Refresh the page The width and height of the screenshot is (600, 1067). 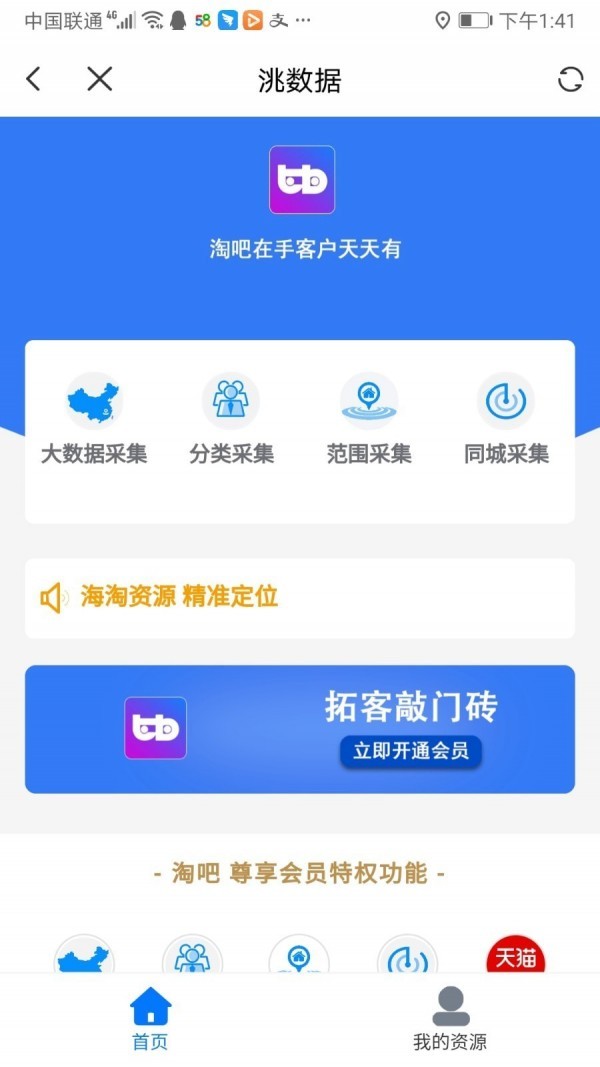570,80
